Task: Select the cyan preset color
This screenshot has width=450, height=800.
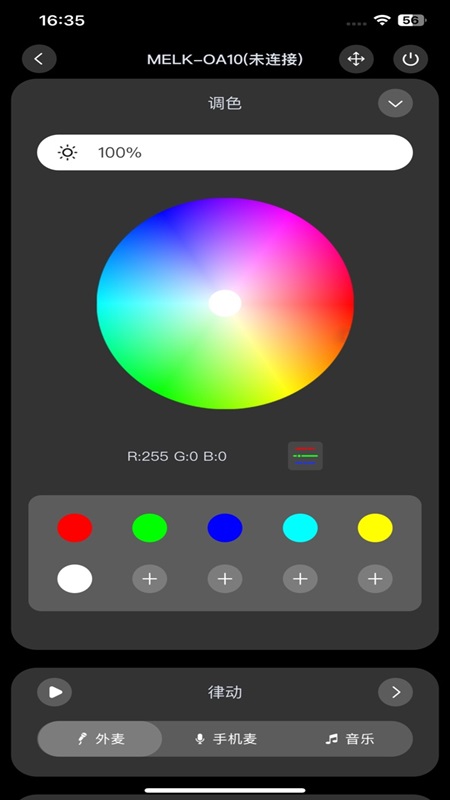Action: point(300,528)
